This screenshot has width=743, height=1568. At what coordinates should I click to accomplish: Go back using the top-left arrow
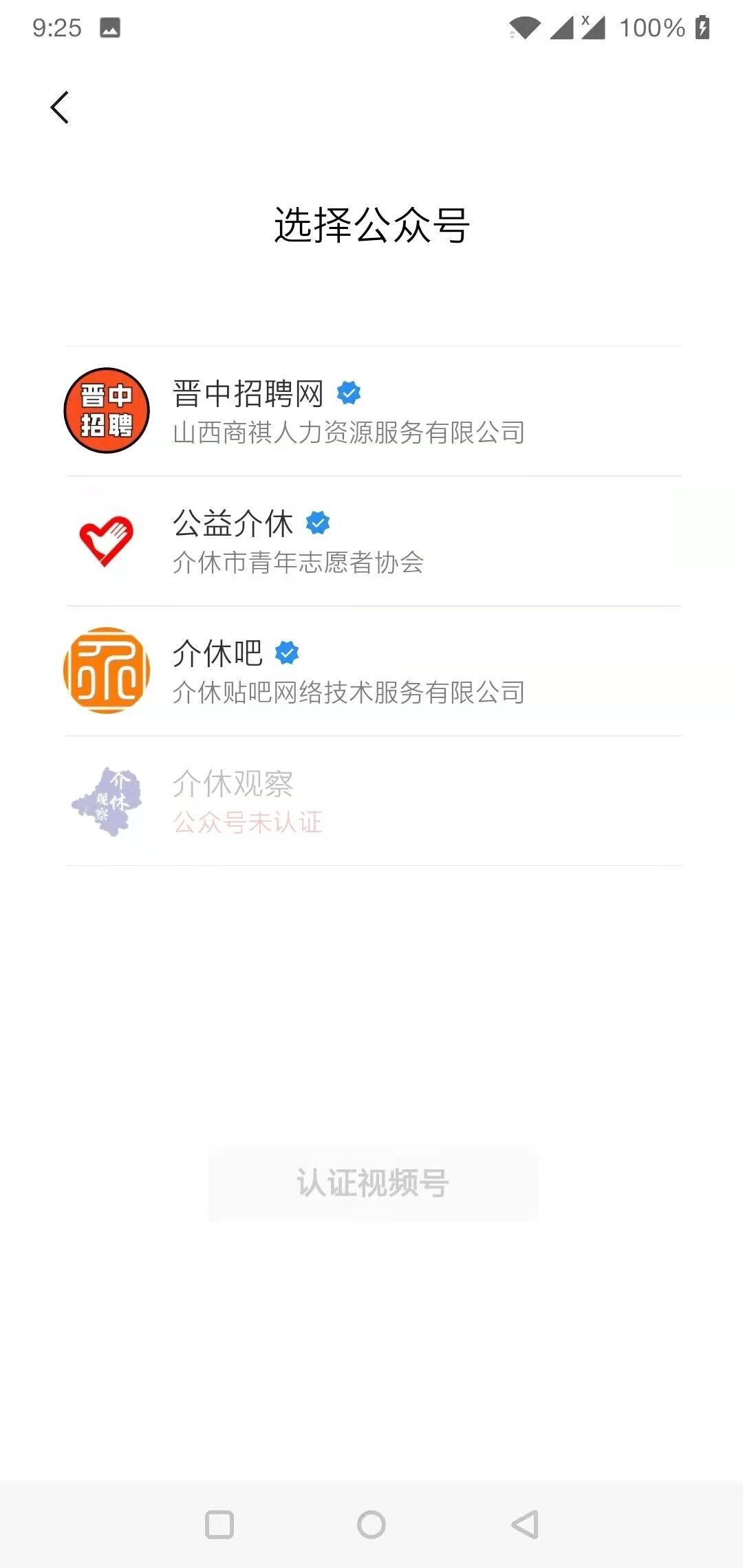tap(60, 108)
